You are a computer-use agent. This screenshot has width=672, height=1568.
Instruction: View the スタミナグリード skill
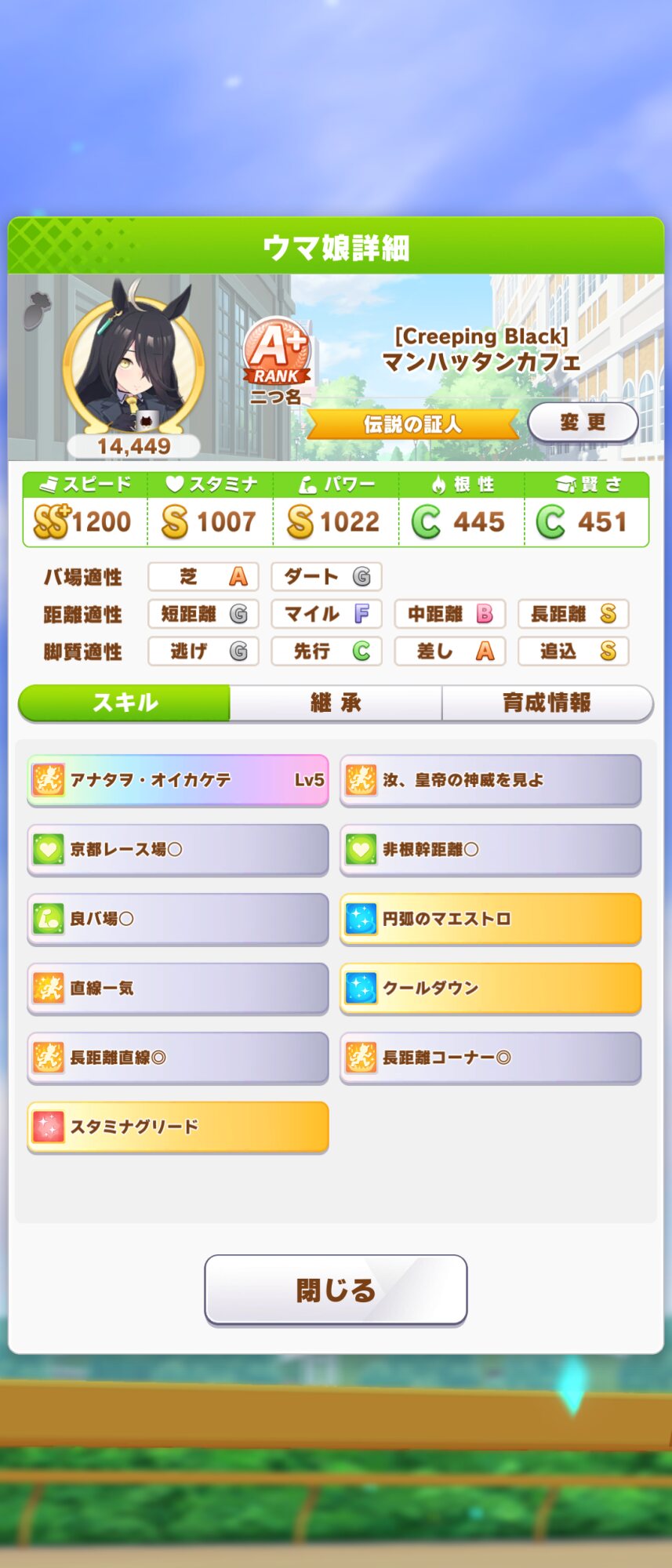pos(178,1127)
